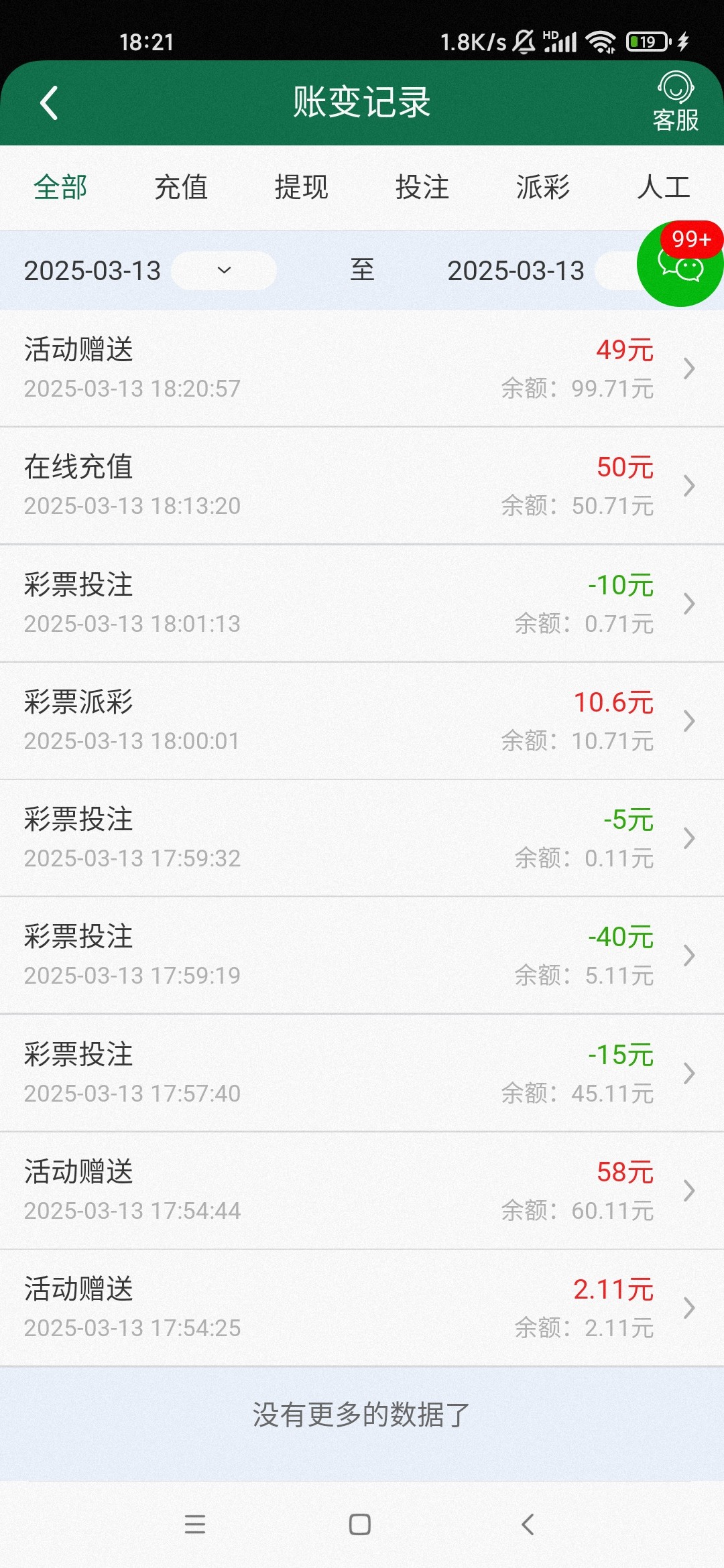Image resolution: width=724 pixels, height=1568 pixels.
Task: View the -5元 彩票投注 record
Action: coord(362,838)
